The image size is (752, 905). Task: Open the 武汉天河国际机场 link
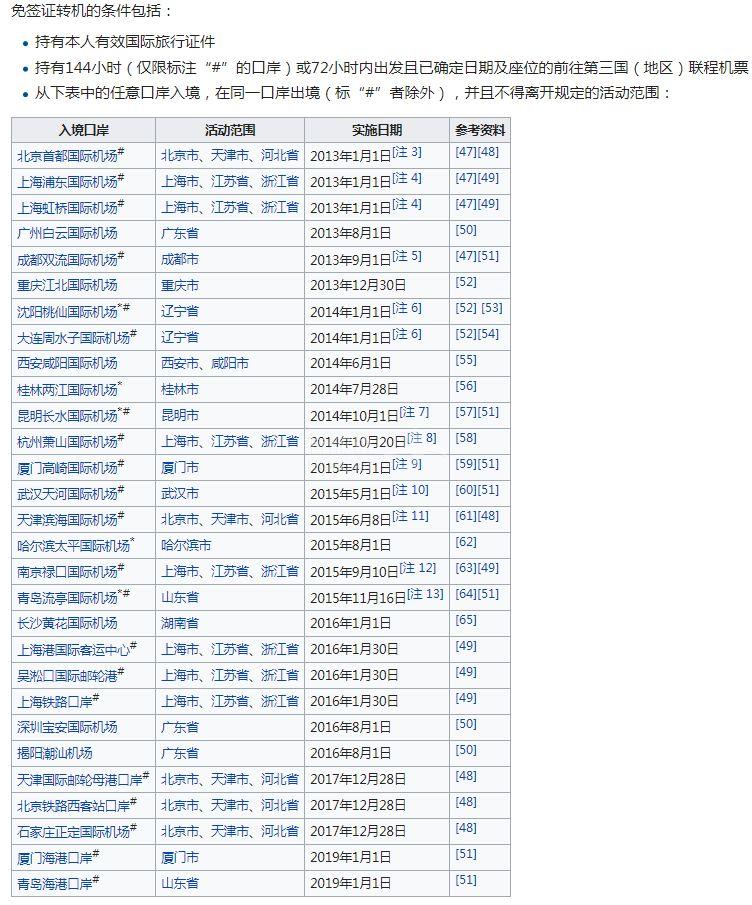click(66, 493)
